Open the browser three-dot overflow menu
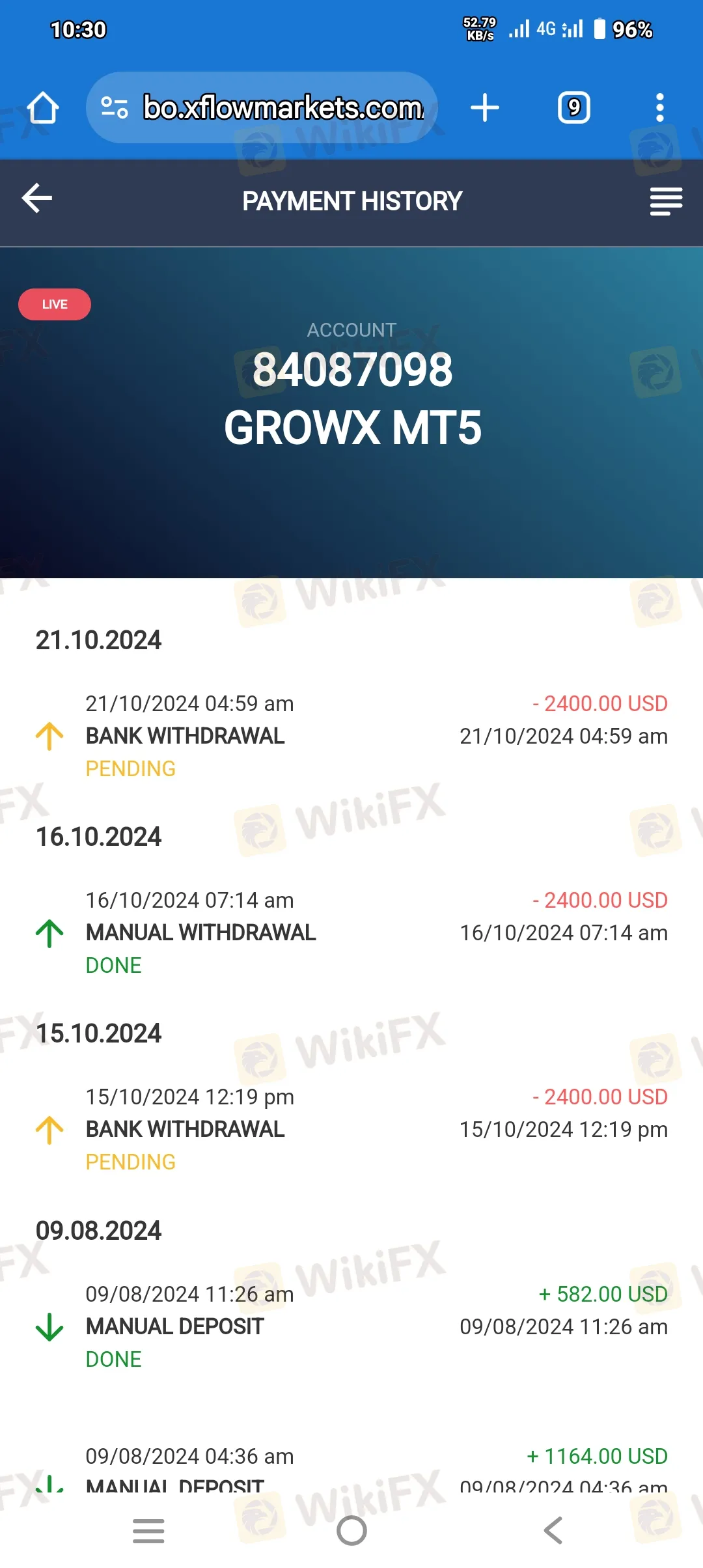 click(x=659, y=107)
